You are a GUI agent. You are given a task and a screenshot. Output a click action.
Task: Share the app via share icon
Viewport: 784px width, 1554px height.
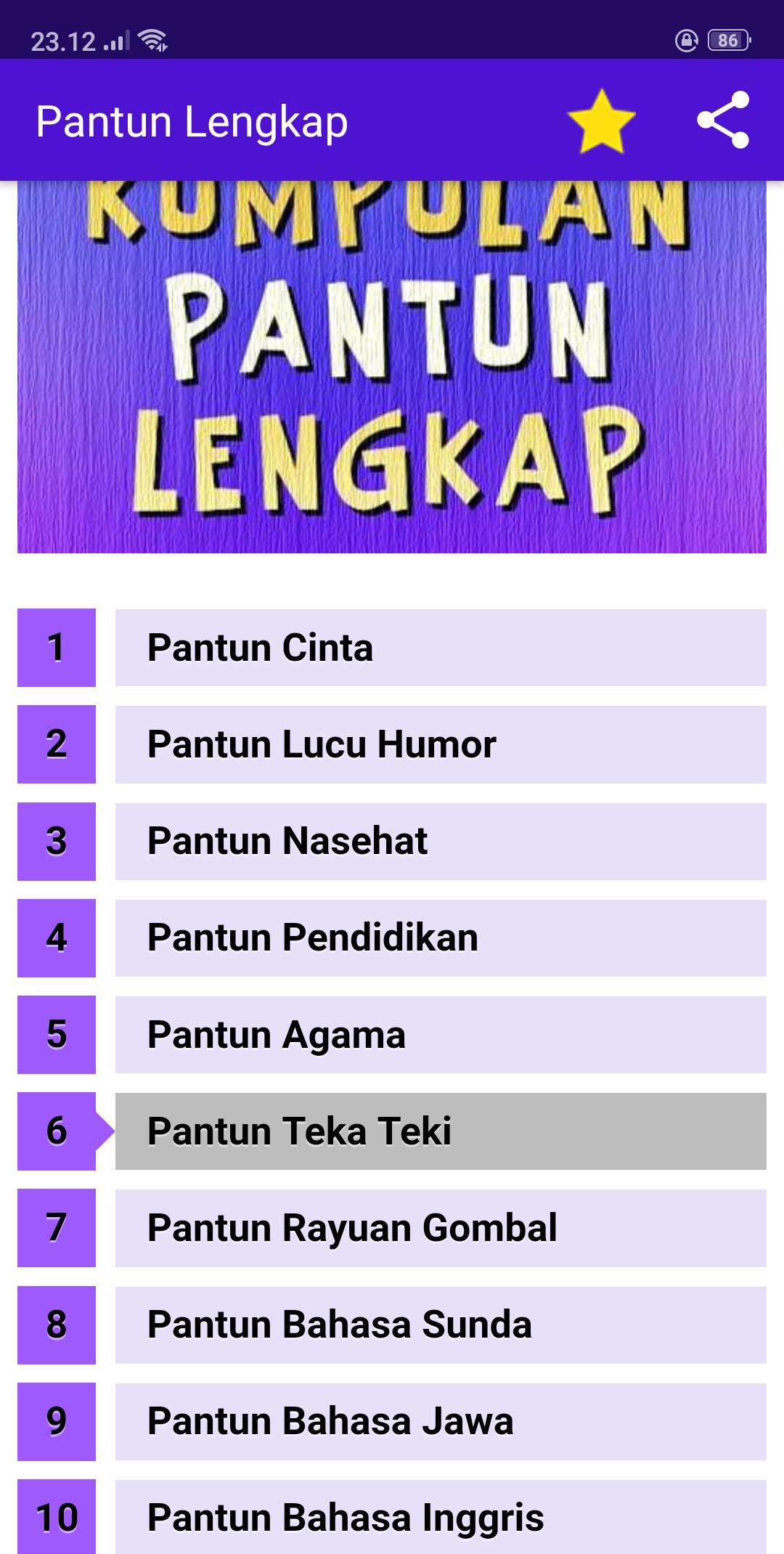tap(723, 120)
